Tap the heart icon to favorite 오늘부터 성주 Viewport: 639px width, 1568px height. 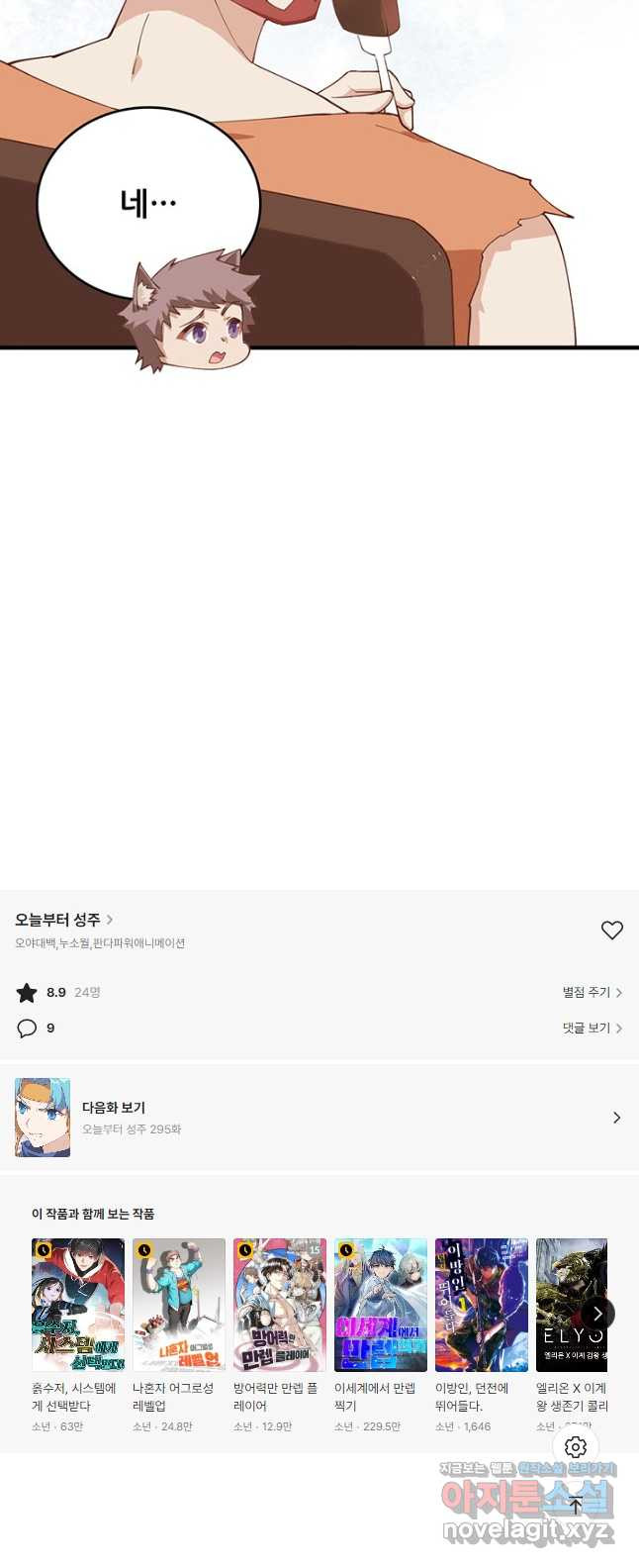point(612,931)
